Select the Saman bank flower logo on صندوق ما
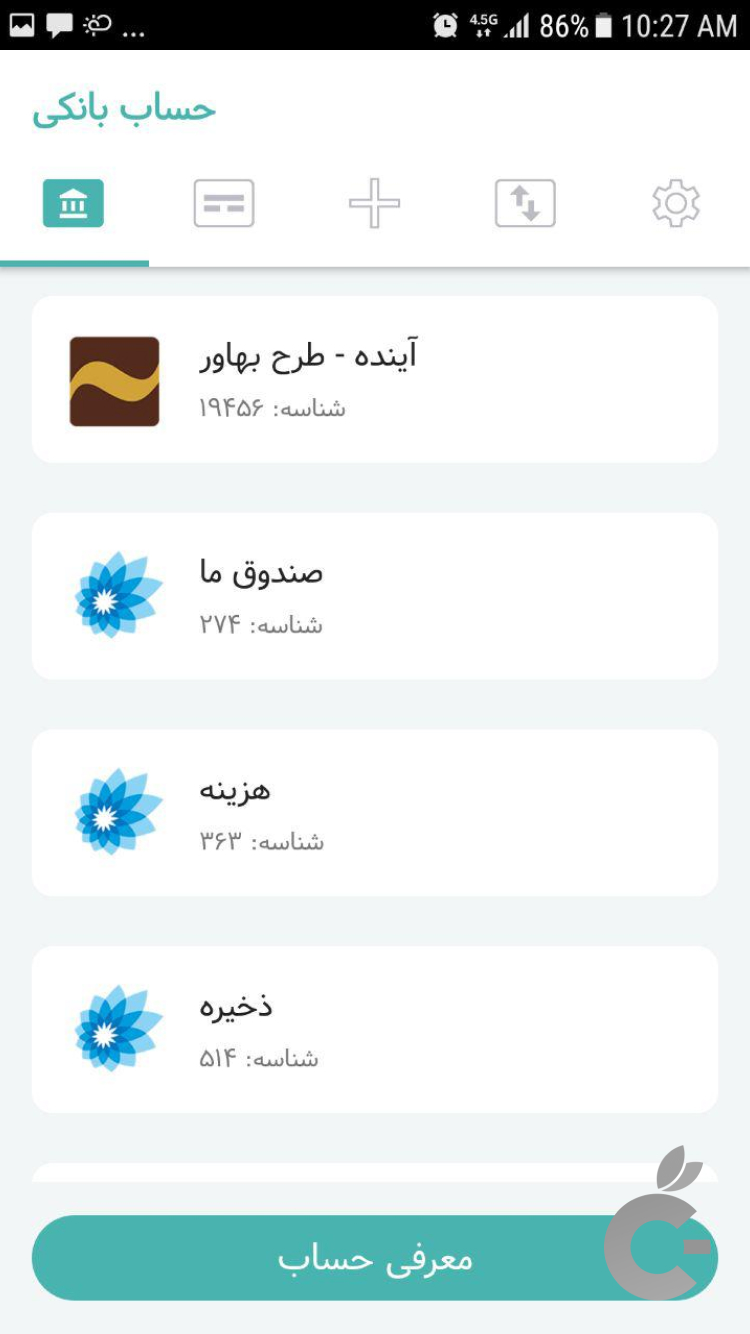Screen dimensions: 750x1334 pos(115,595)
